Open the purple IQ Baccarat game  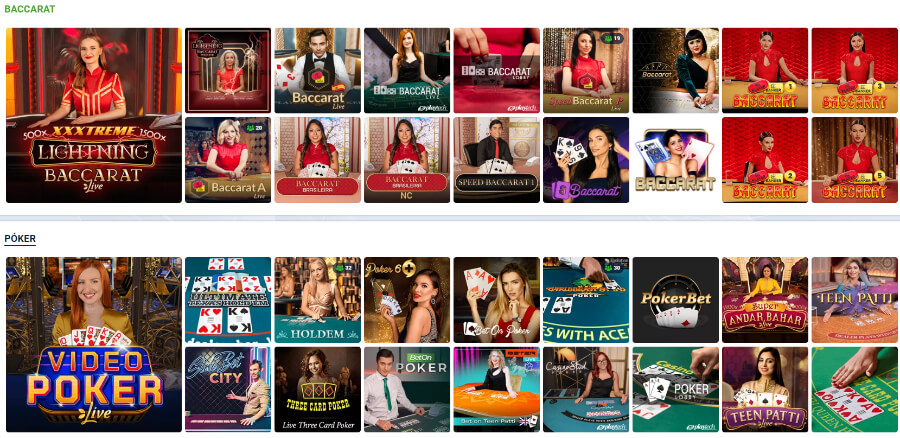(x=586, y=160)
